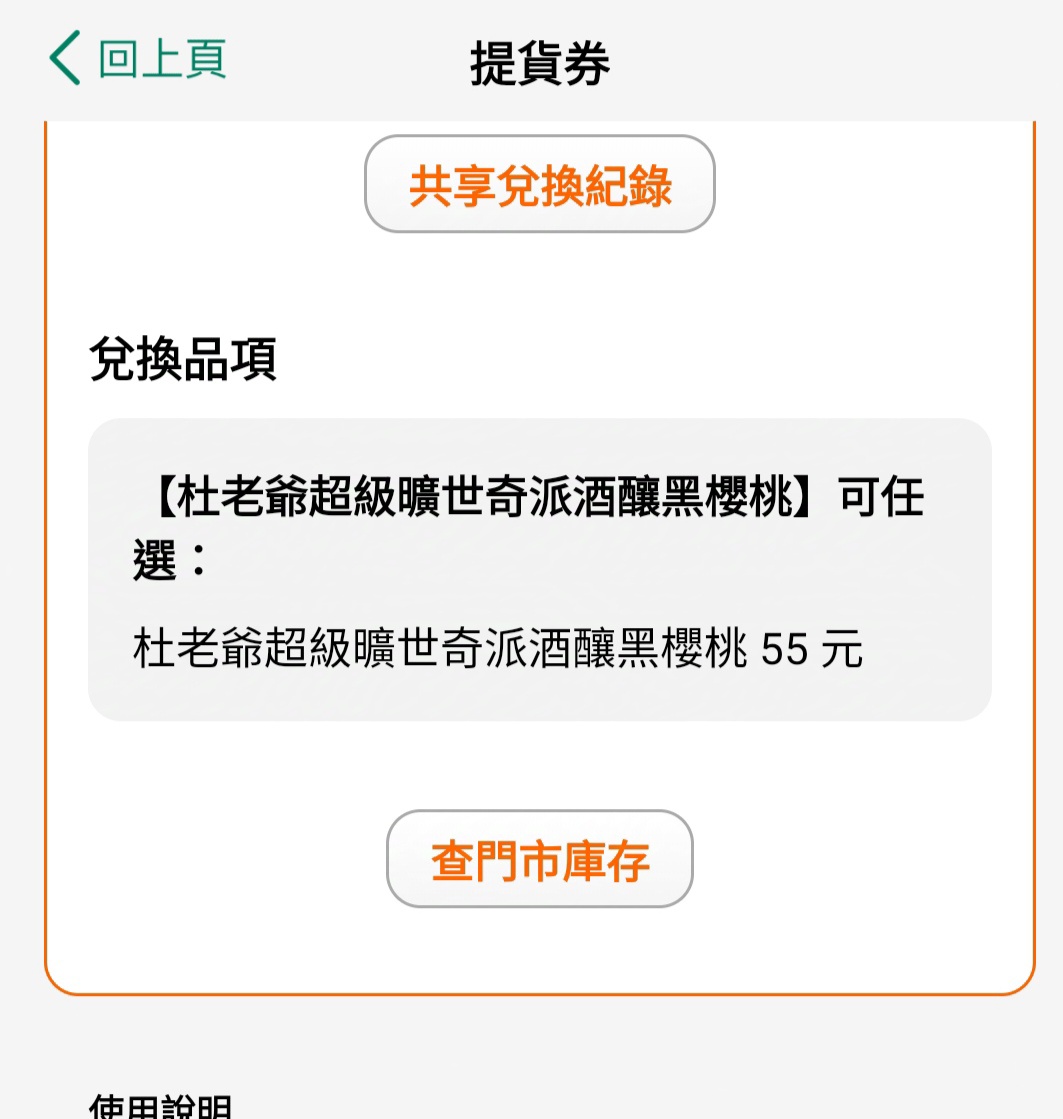Check store stock with 查門市庫存
This screenshot has width=1063, height=1119.
540,859
